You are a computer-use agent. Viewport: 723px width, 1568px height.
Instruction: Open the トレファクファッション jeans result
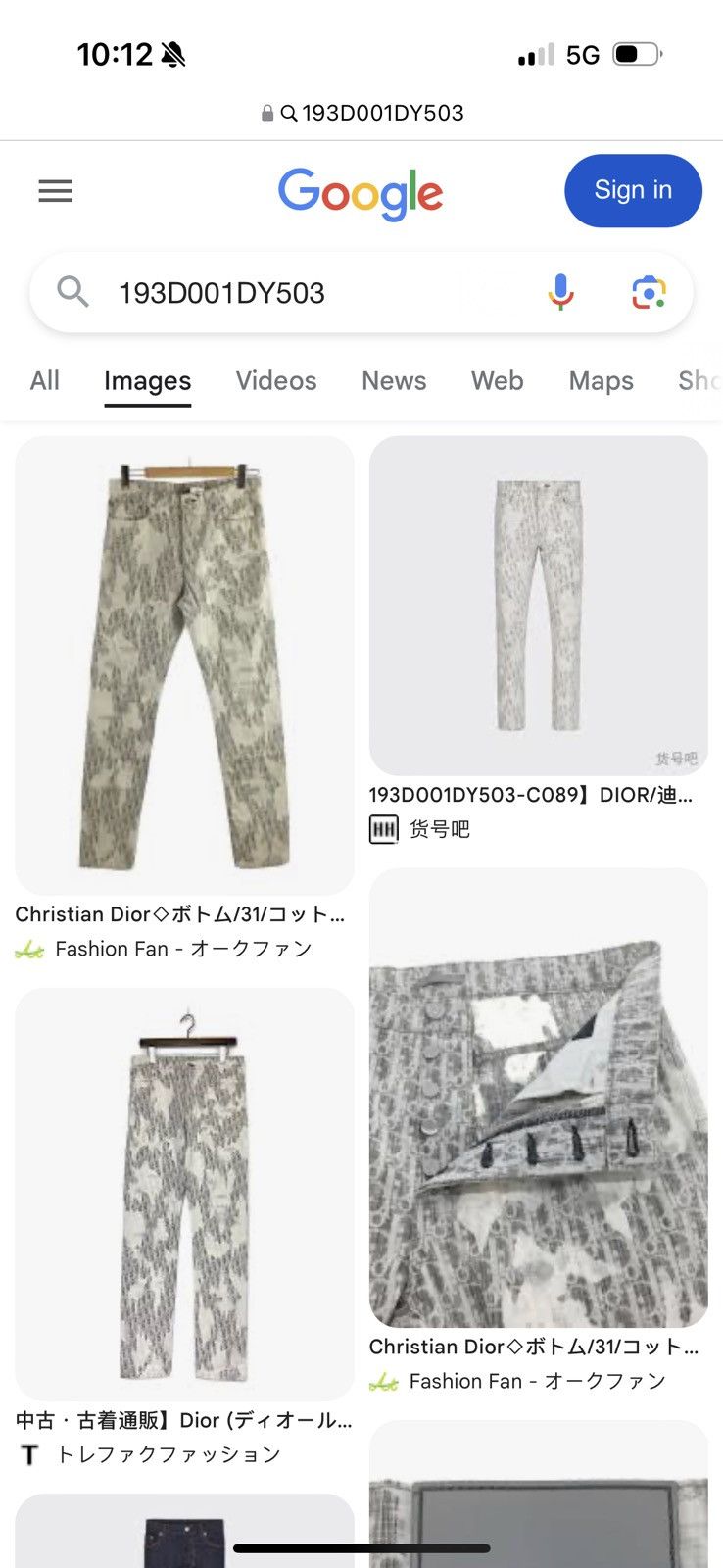click(x=184, y=1194)
